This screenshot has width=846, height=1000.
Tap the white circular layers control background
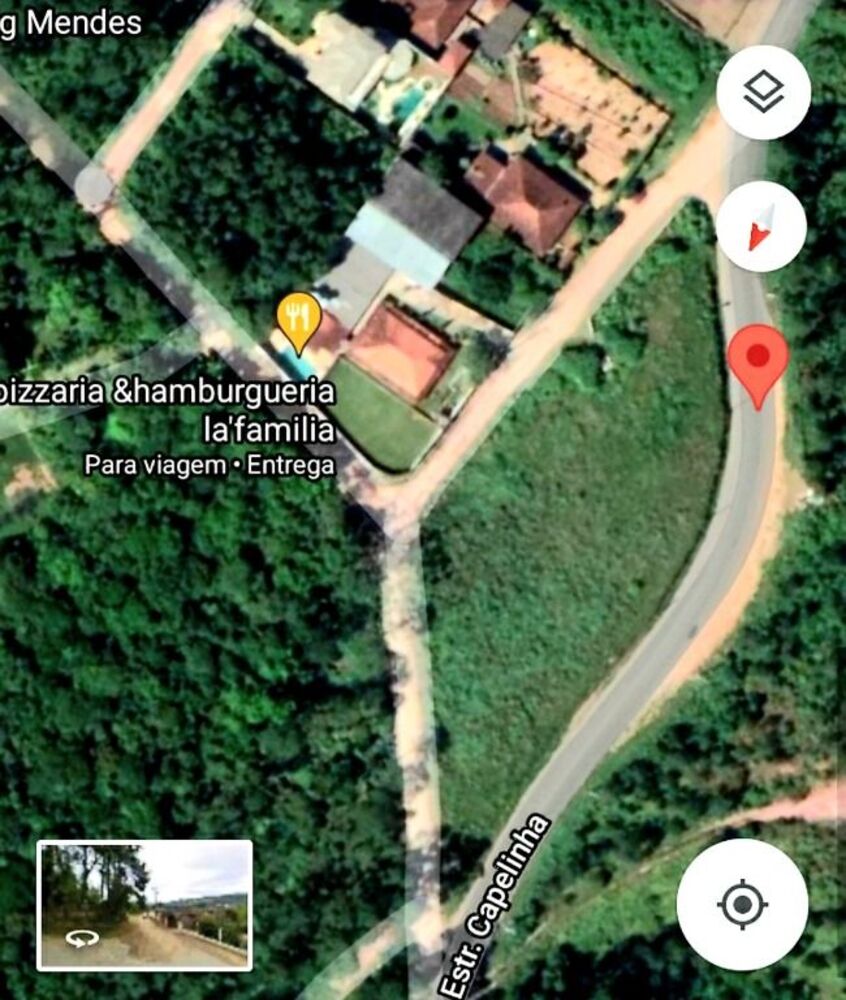point(765,95)
